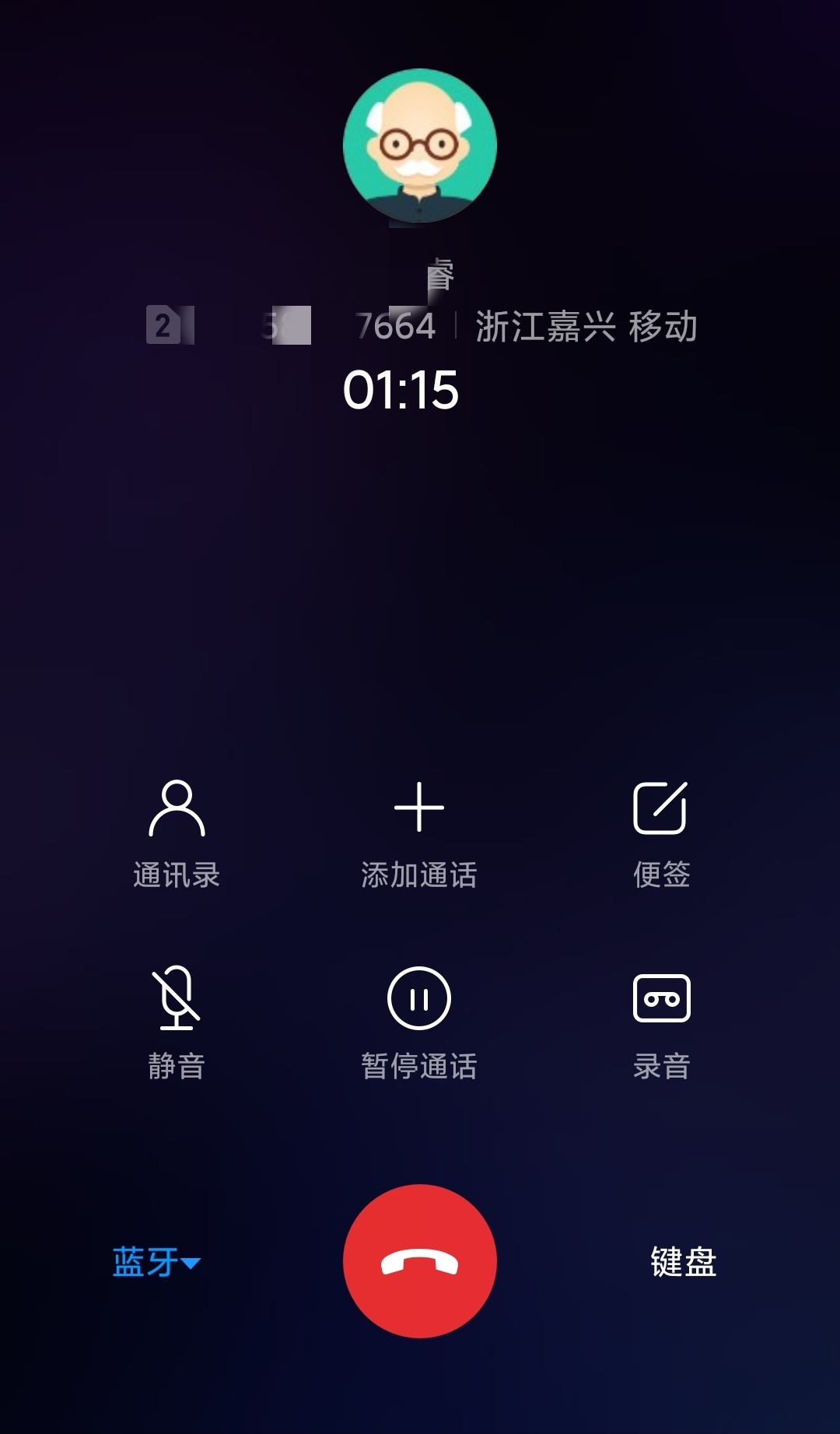This screenshot has height=1434, width=840.
Task: Expand the 蓝牙 audio output dropdown
Action: [156, 1261]
